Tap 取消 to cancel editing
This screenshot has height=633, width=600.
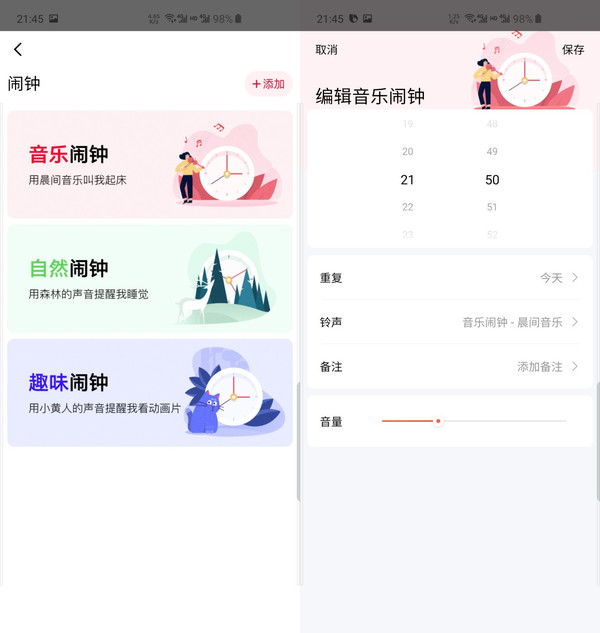click(x=326, y=50)
